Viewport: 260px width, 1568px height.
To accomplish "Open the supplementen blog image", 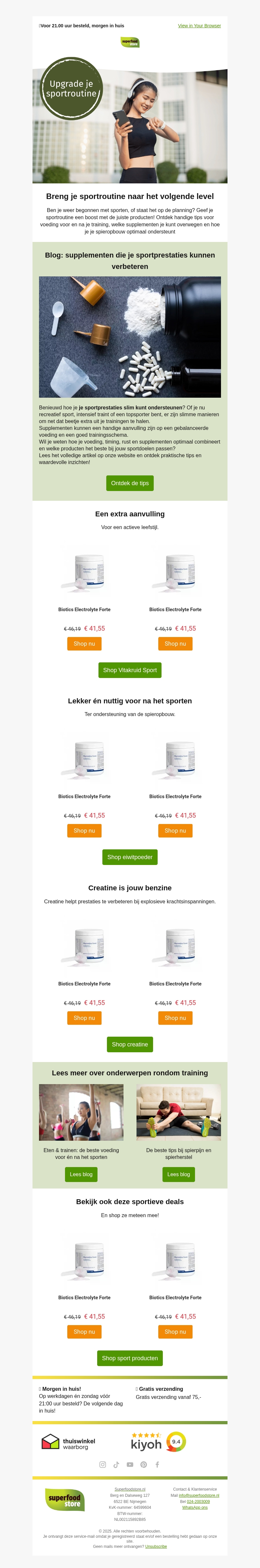I will [130, 337].
